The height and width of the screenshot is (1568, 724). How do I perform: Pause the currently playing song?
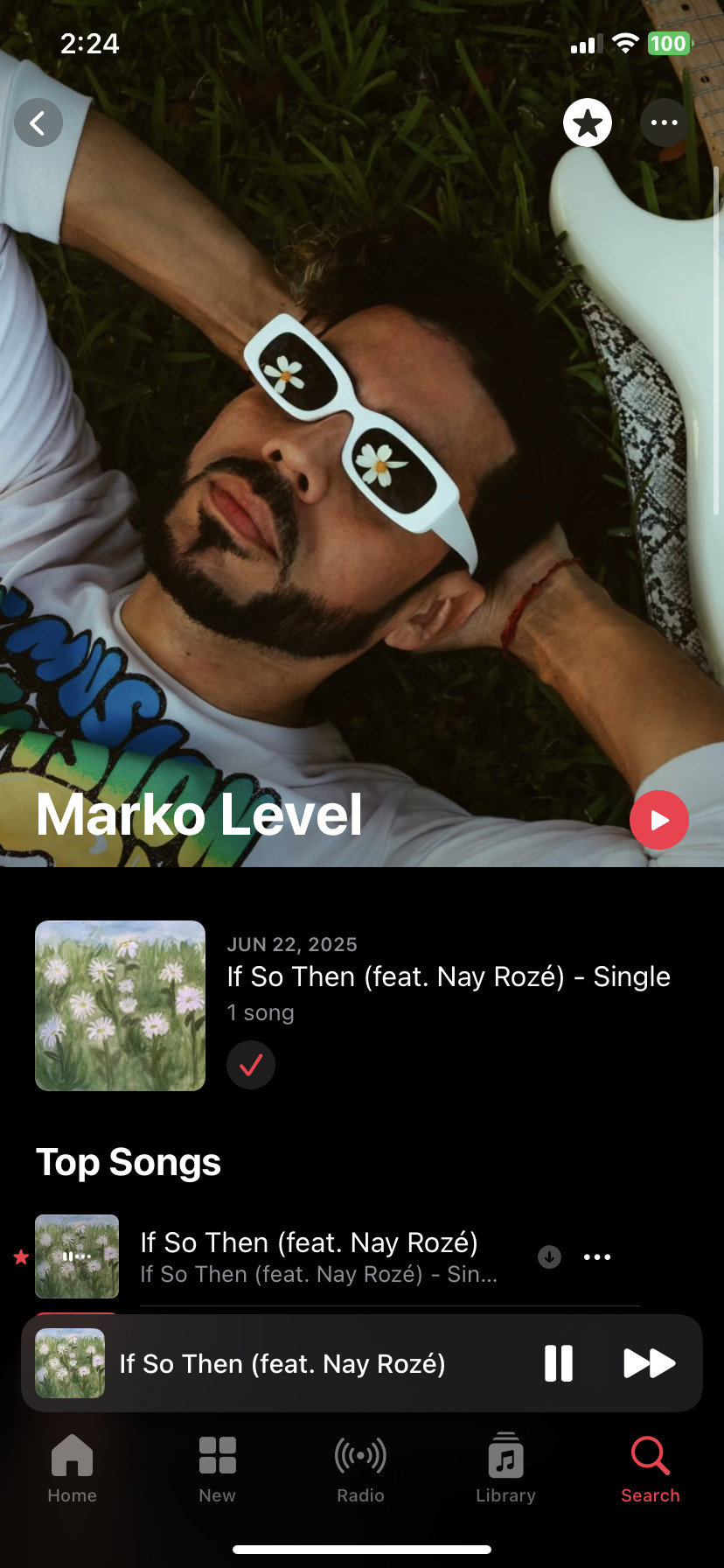click(559, 1363)
